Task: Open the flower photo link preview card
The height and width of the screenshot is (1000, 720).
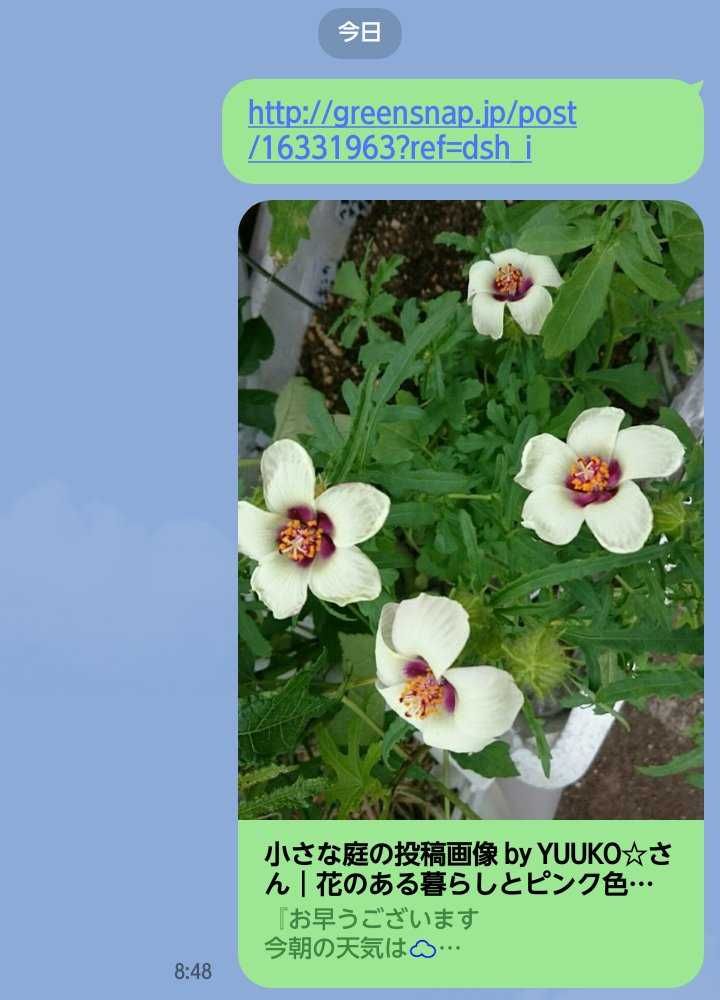Action: (471, 594)
